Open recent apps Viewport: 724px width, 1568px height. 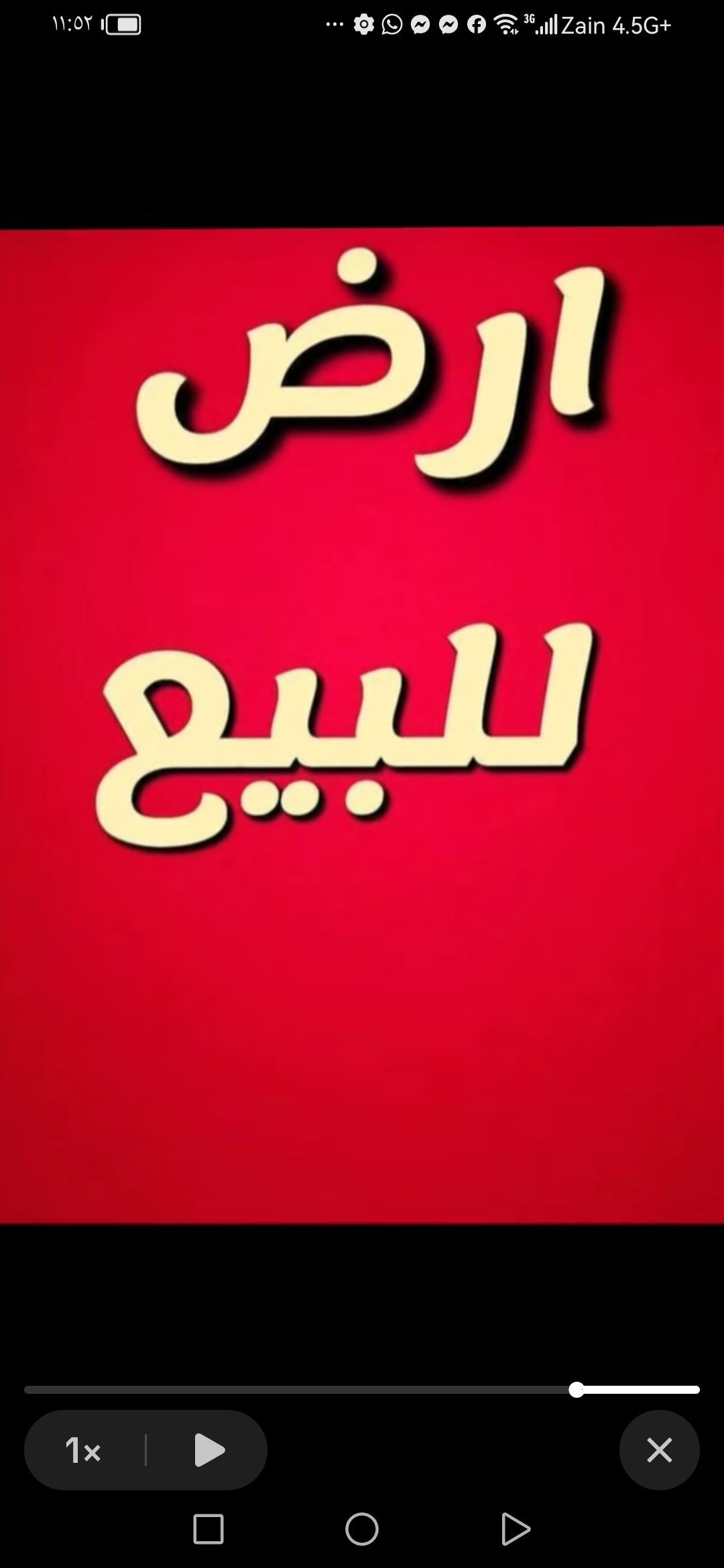[x=208, y=1530]
